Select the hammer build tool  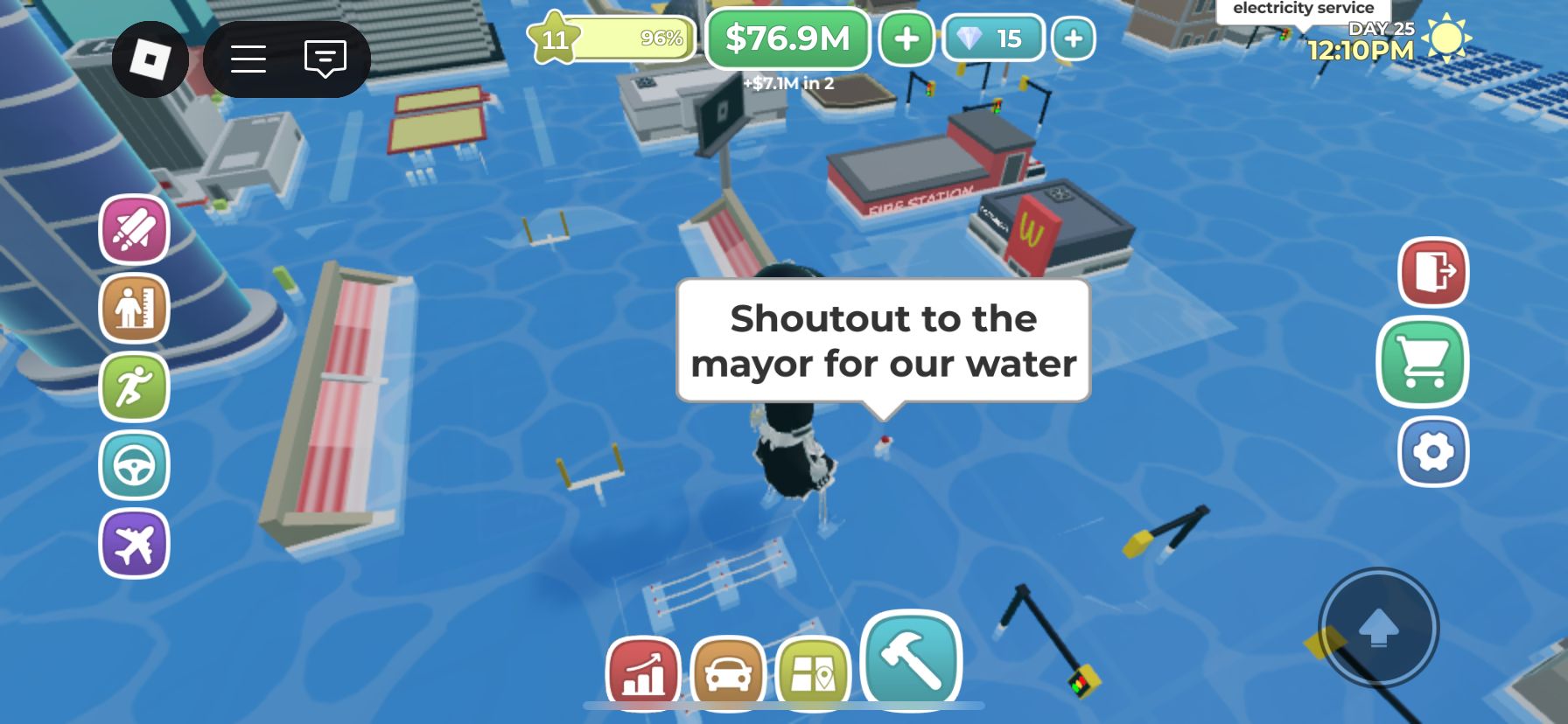point(911,660)
